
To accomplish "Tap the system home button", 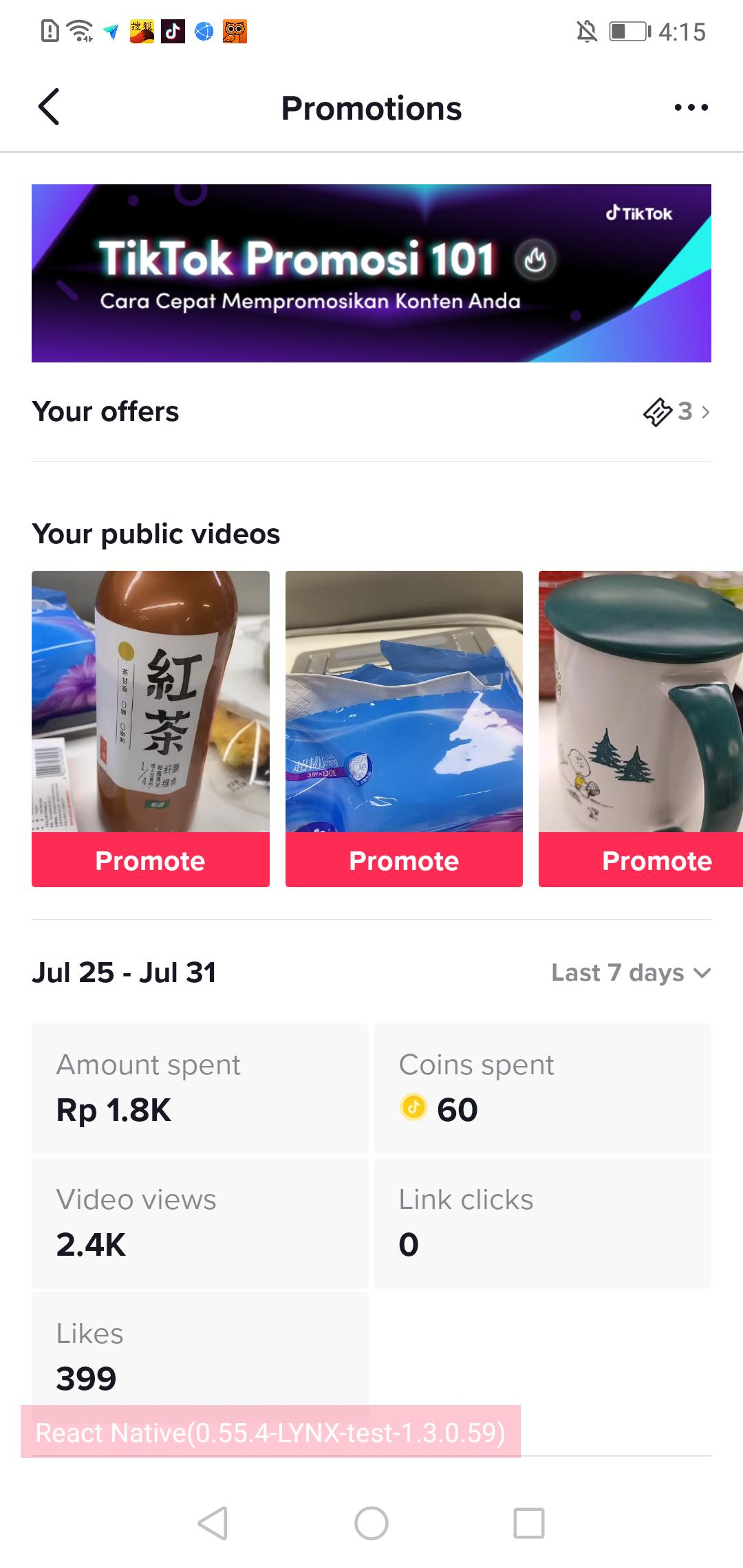I will (x=371, y=1523).
